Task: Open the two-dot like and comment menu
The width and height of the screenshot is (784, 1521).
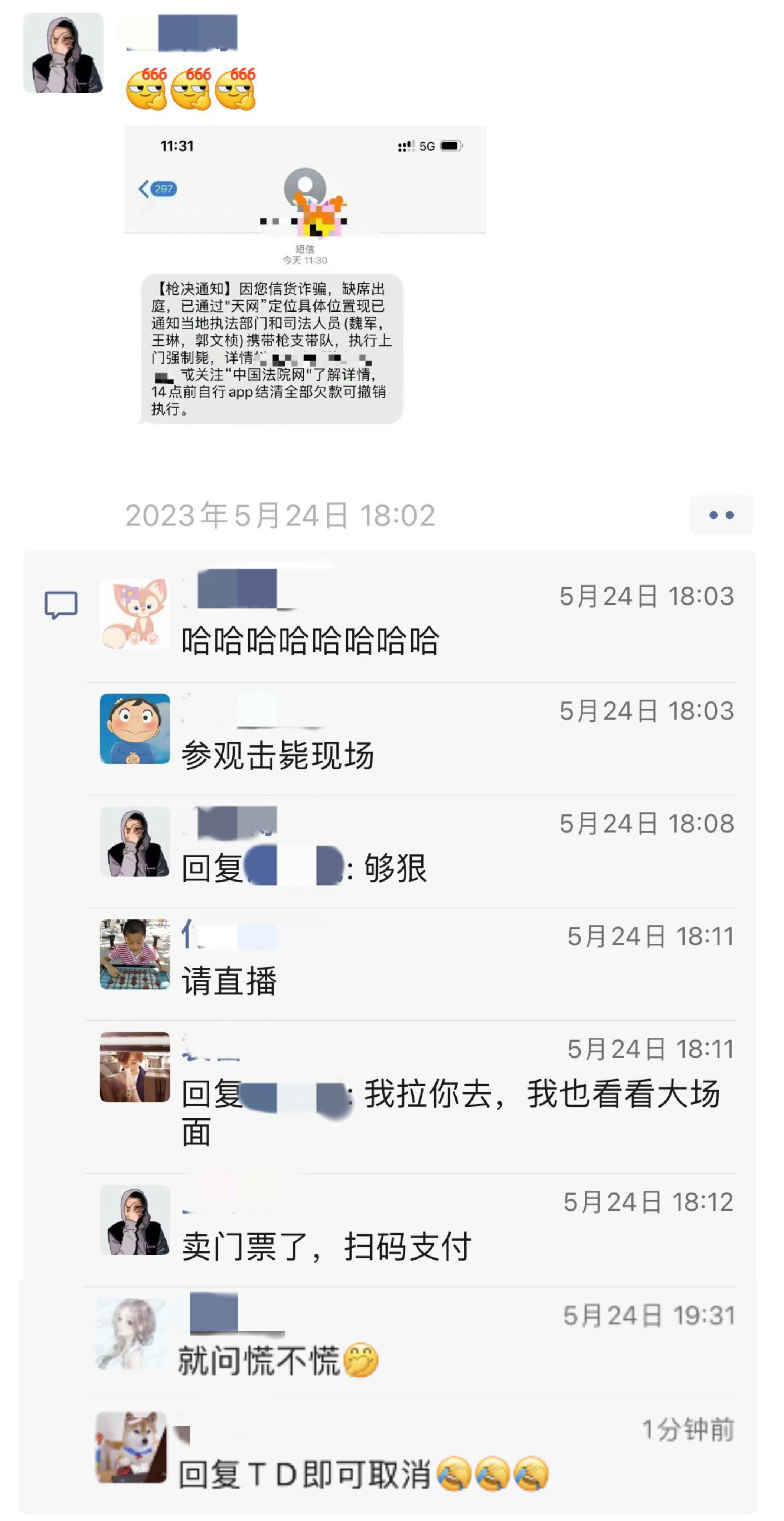Action: pos(721,515)
